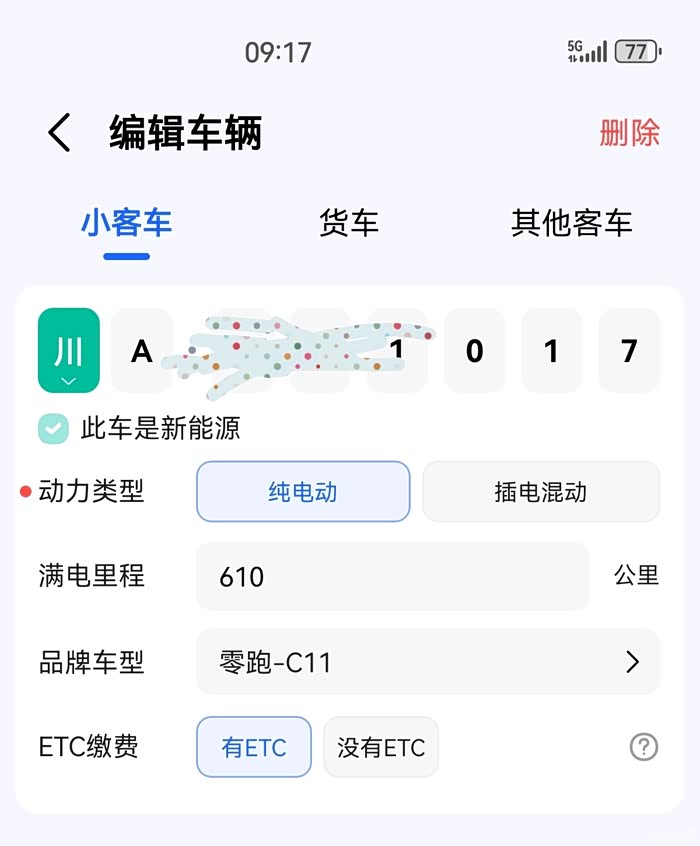This screenshot has width=700, height=846.
Task: Open the 川 province dropdown
Action: [69, 350]
